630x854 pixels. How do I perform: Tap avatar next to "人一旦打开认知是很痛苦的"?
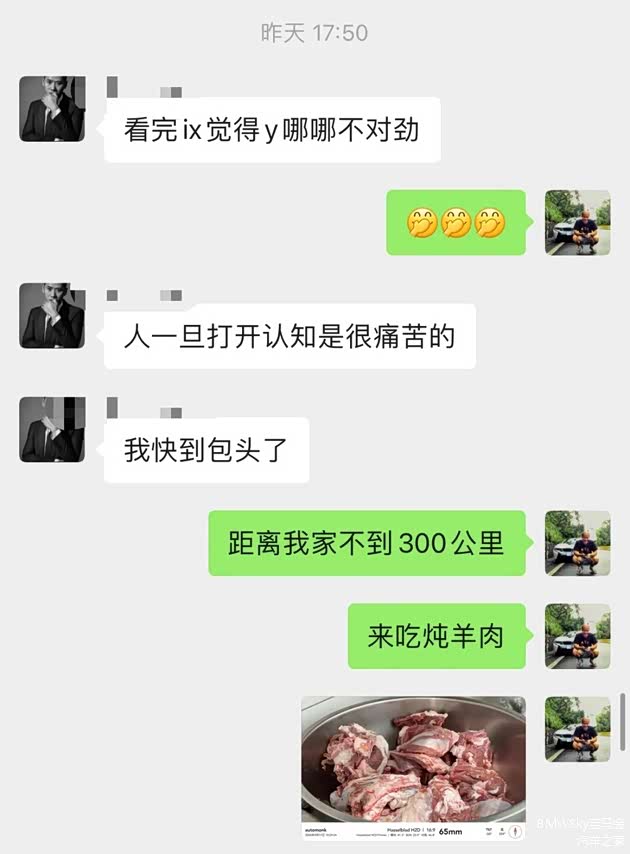pyautogui.click(x=52, y=315)
